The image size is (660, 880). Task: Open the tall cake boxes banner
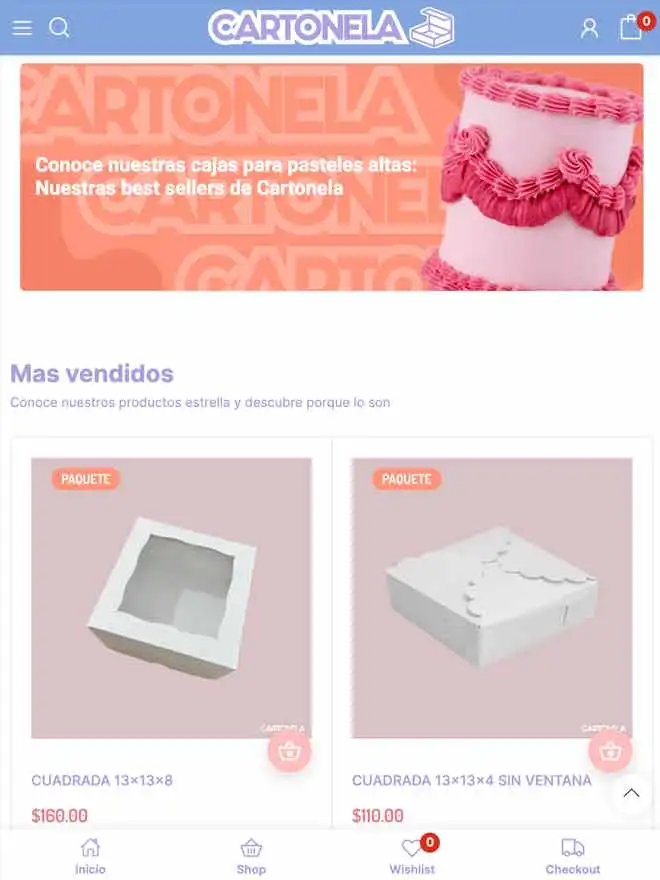point(331,177)
